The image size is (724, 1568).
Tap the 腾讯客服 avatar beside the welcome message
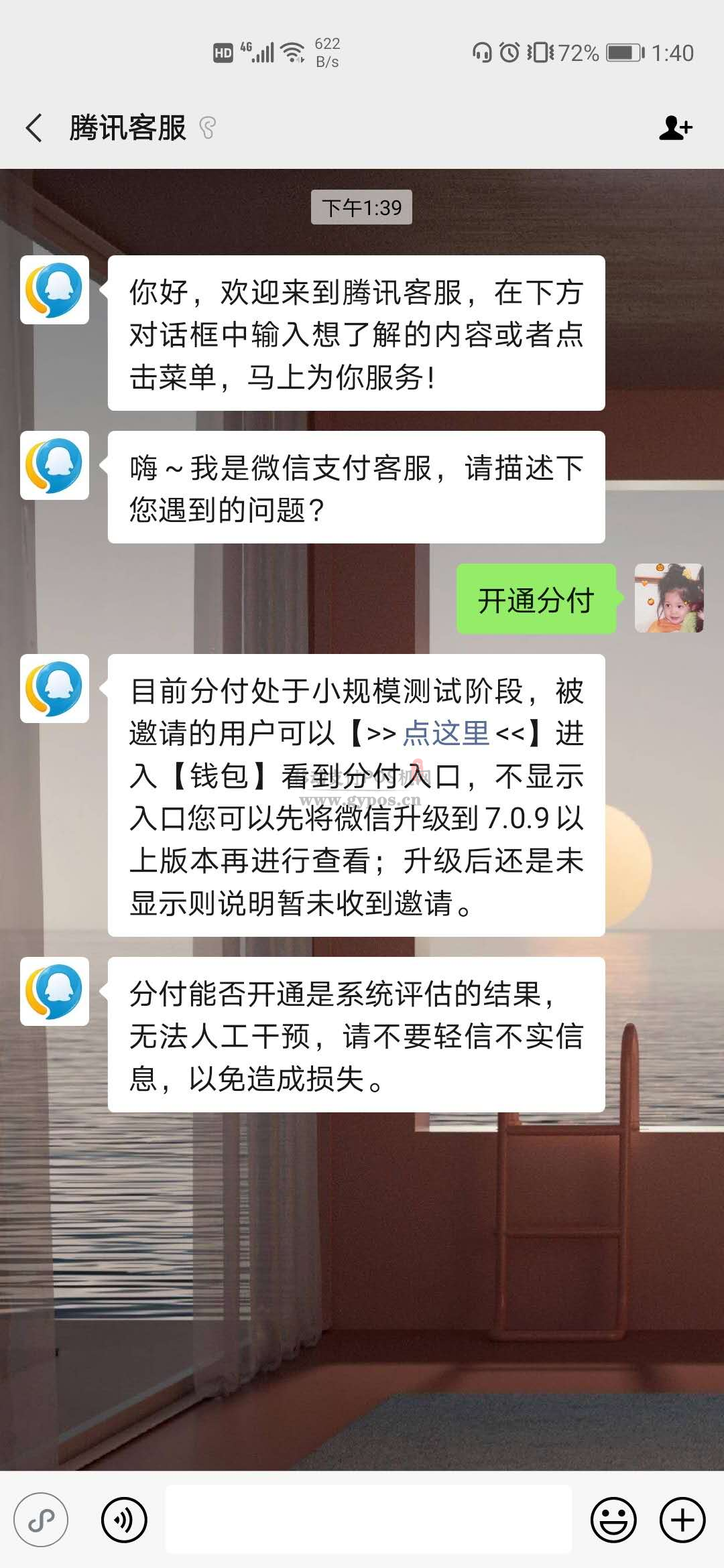click(x=54, y=289)
